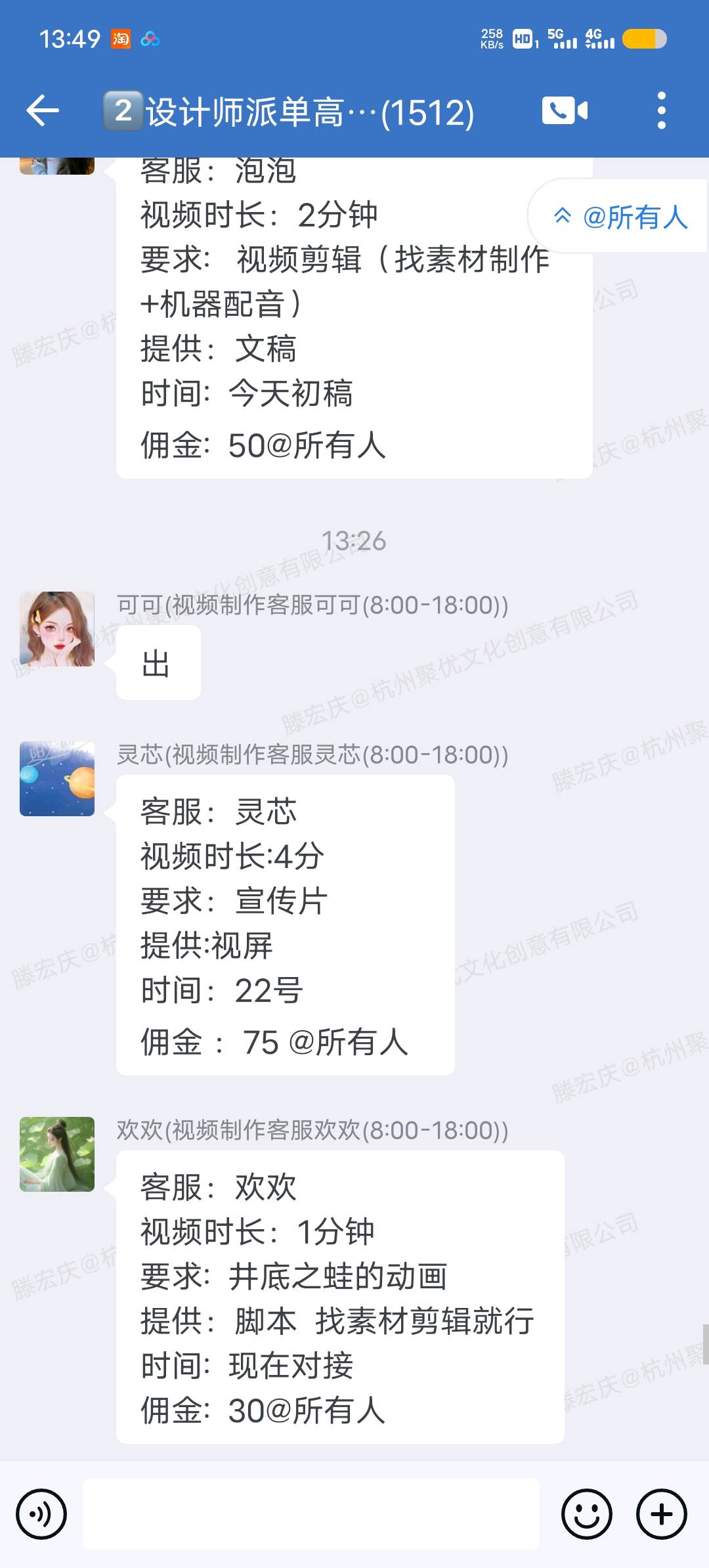Start a voice or video call
The height and width of the screenshot is (1568, 709).
(x=565, y=110)
